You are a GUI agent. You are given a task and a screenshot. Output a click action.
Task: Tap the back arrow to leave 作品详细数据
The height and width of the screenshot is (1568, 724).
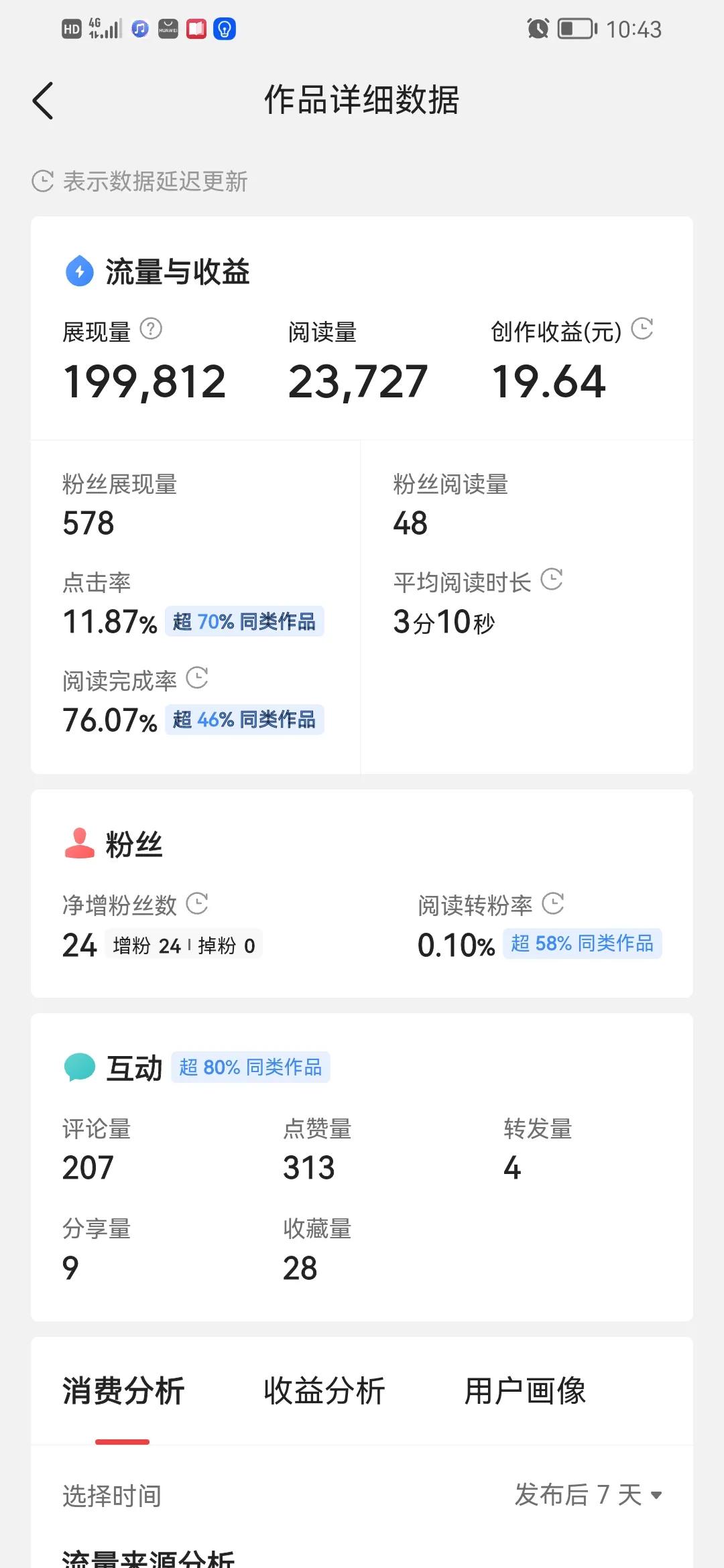tap(42, 101)
